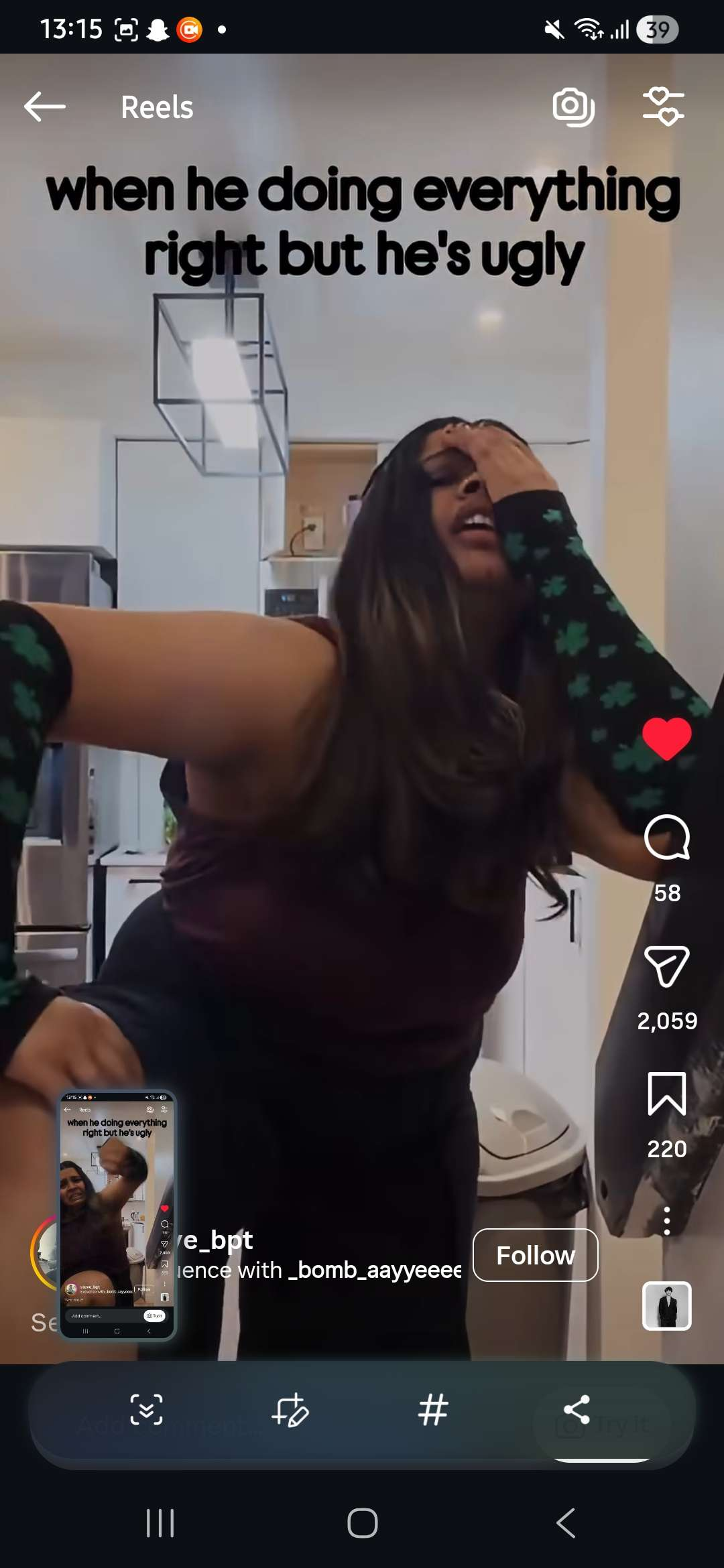
Task: Go back from Reels
Action: coord(44,107)
